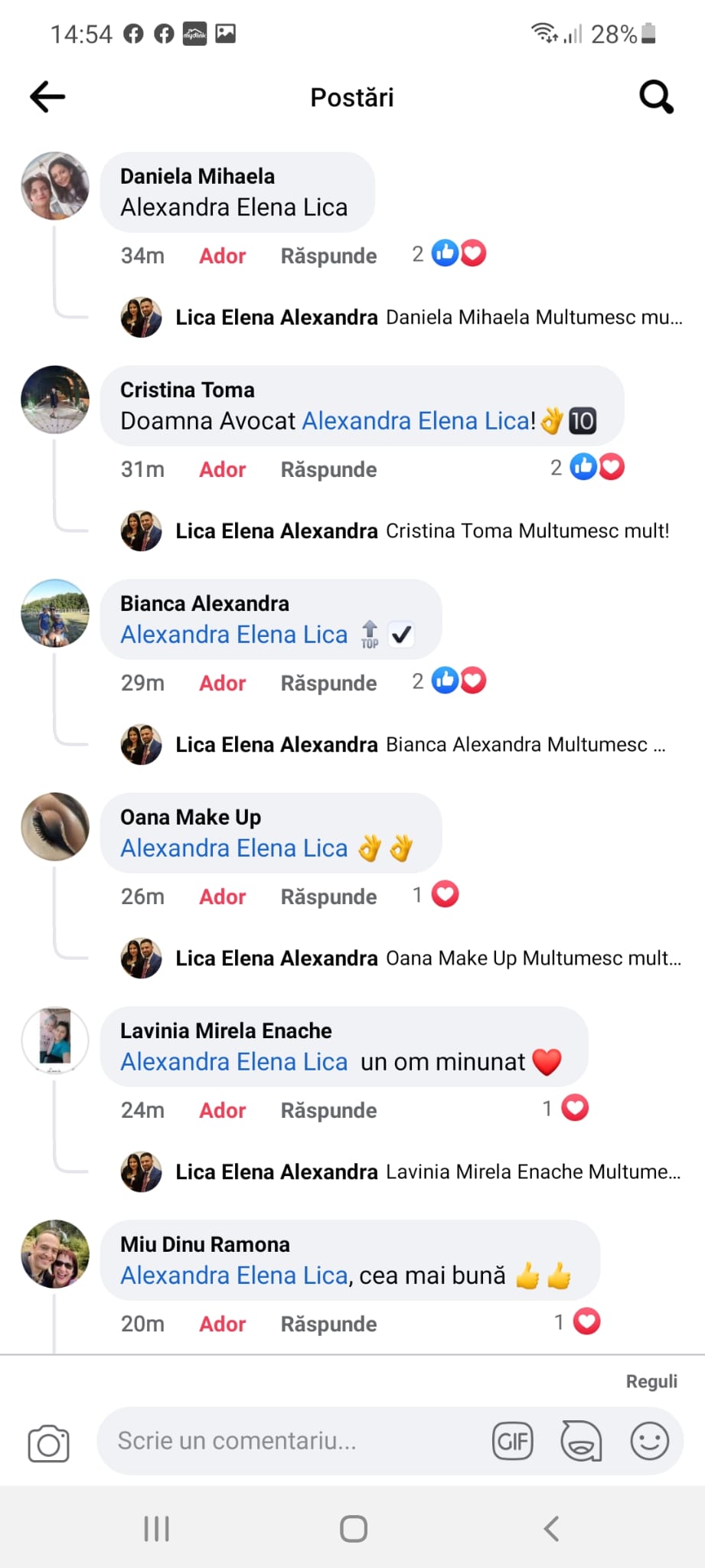Image resolution: width=705 pixels, height=1568 pixels.
Task: Reply to Cristina Toma's comment
Action: coord(328,469)
